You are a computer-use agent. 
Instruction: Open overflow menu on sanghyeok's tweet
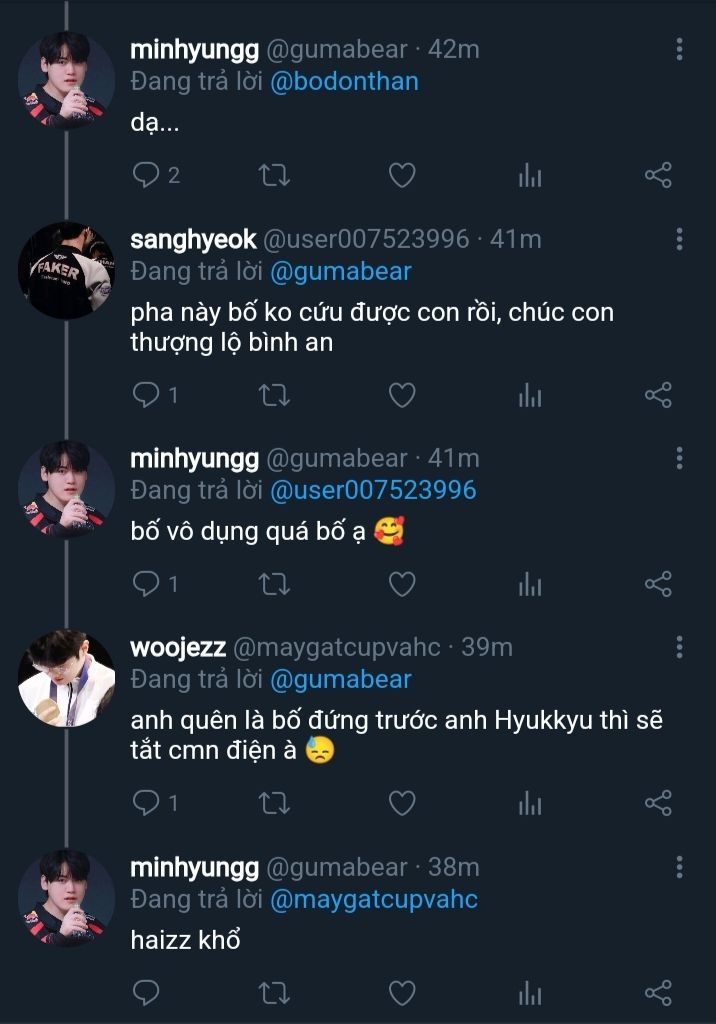[679, 239]
